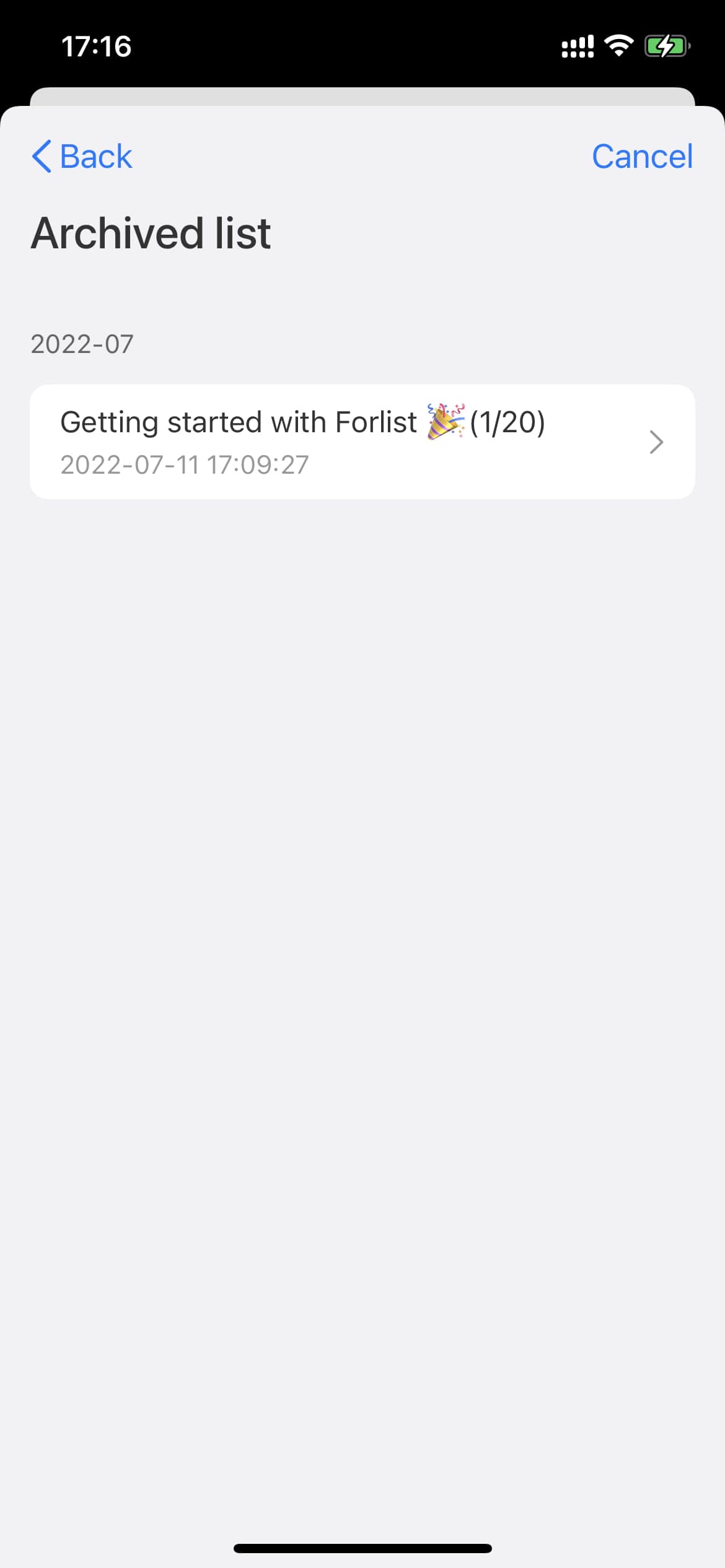Open archived list Getting started with Forlist
The height and width of the screenshot is (1568, 725).
(x=362, y=442)
